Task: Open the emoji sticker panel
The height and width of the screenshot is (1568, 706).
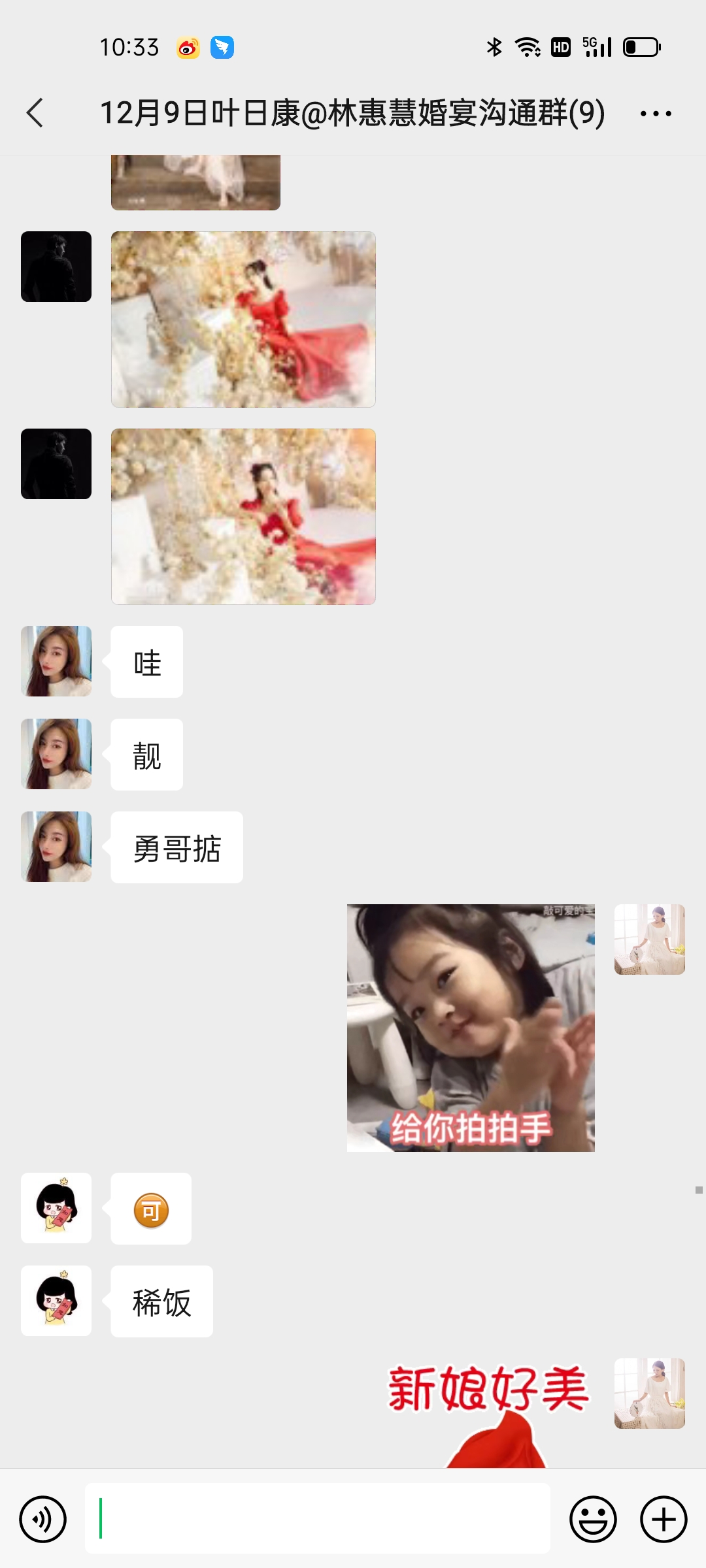Action: pos(593,1519)
